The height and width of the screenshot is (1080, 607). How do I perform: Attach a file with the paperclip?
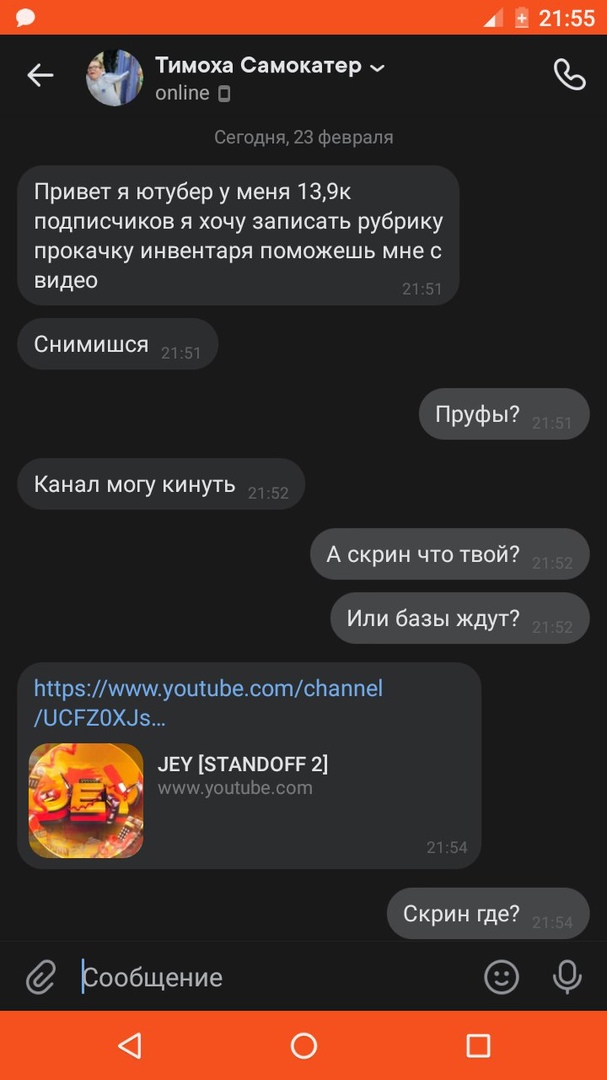(x=40, y=976)
